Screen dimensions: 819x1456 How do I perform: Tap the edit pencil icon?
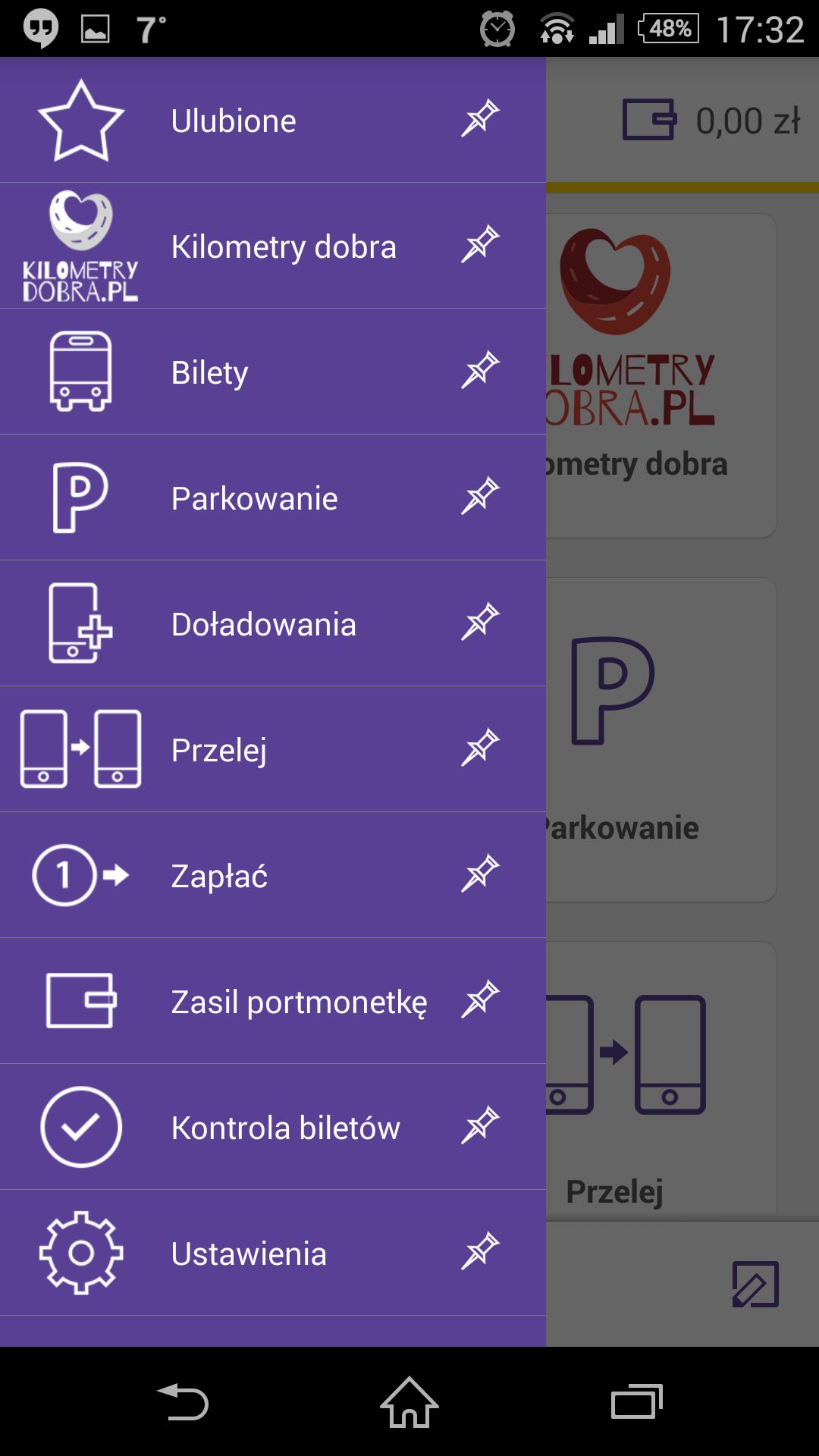coord(755,1284)
